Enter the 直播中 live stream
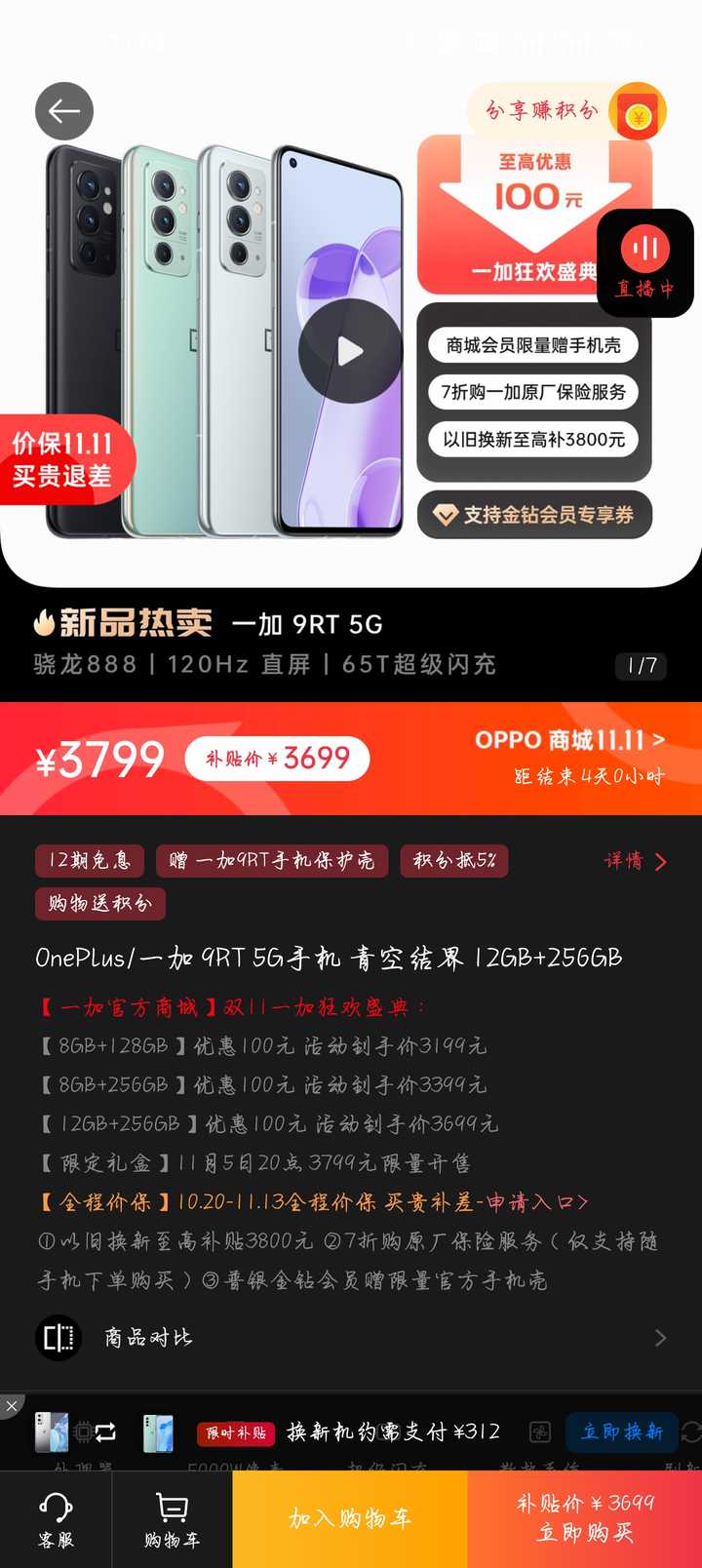The image size is (702, 1568). click(x=644, y=263)
